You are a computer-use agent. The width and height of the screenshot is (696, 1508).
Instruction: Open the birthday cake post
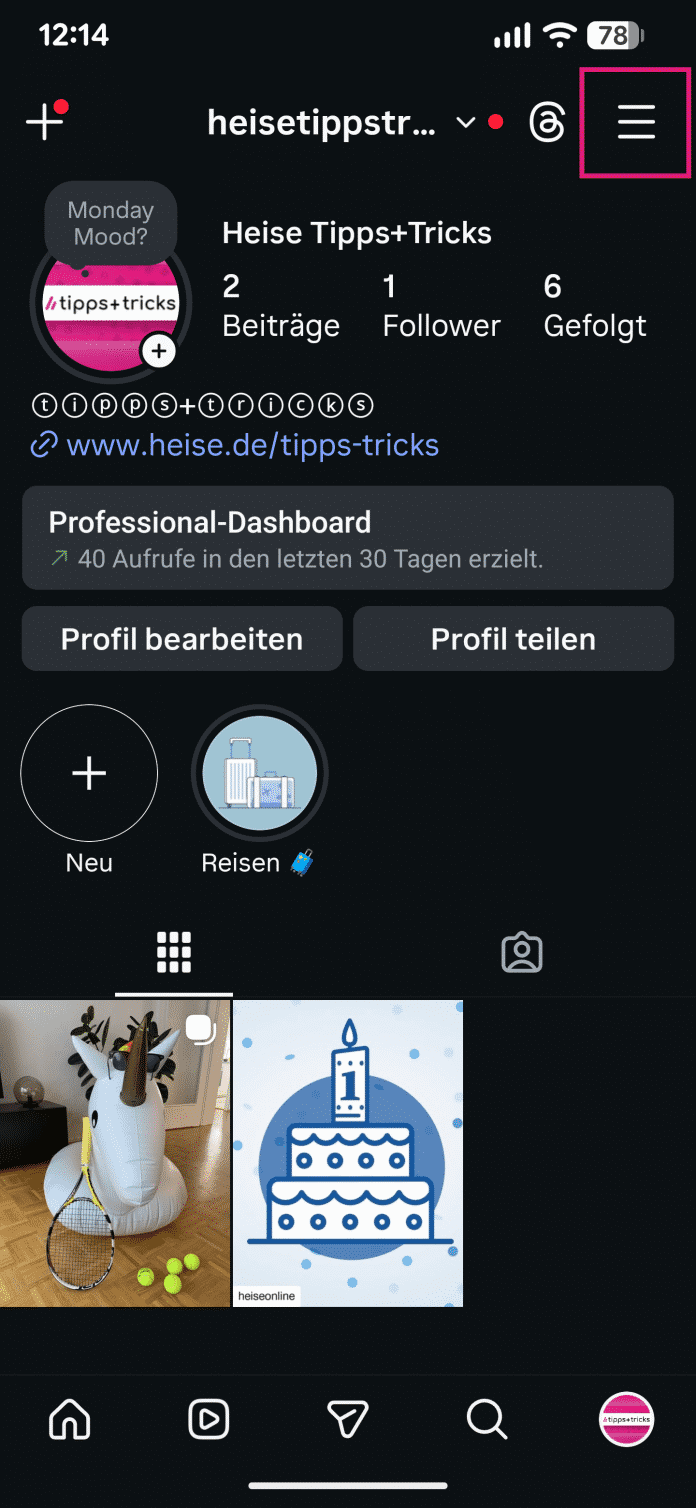(x=348, y=1153)
